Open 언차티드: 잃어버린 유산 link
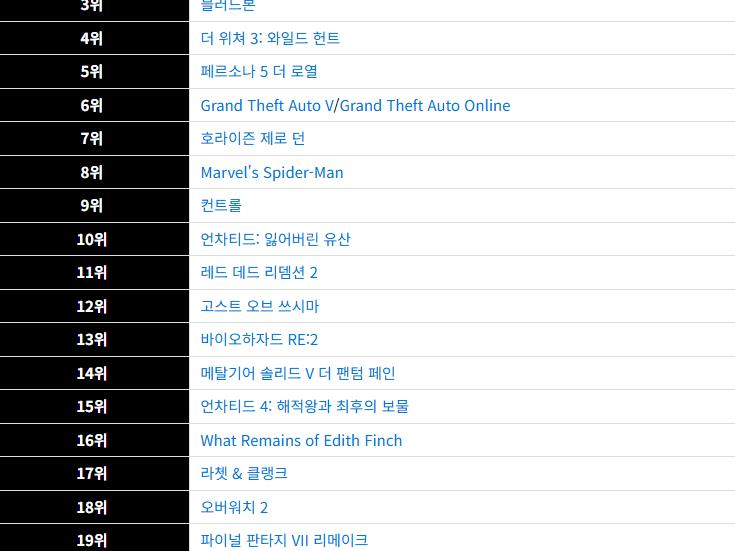 tap(275, 239)
